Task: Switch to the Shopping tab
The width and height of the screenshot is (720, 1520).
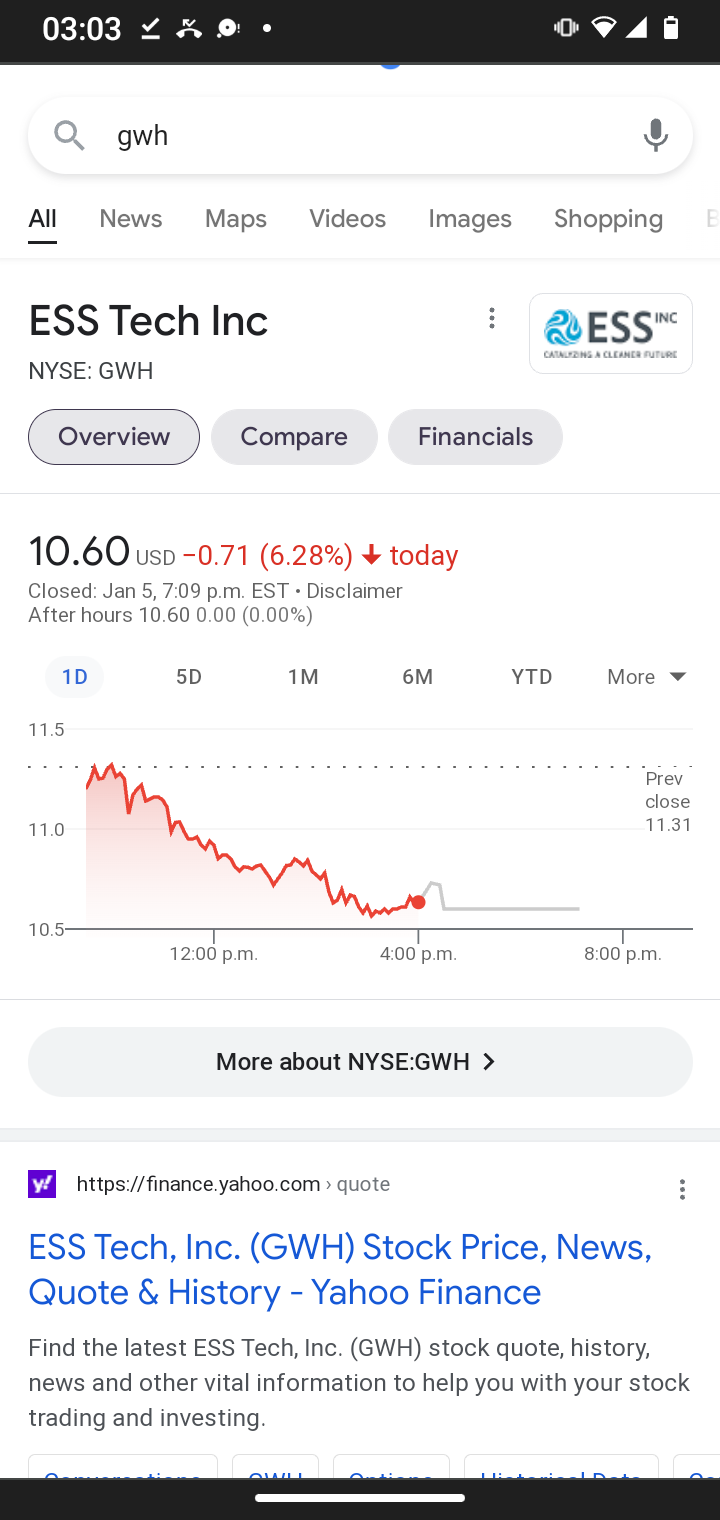Action: [x=608, y=219]
